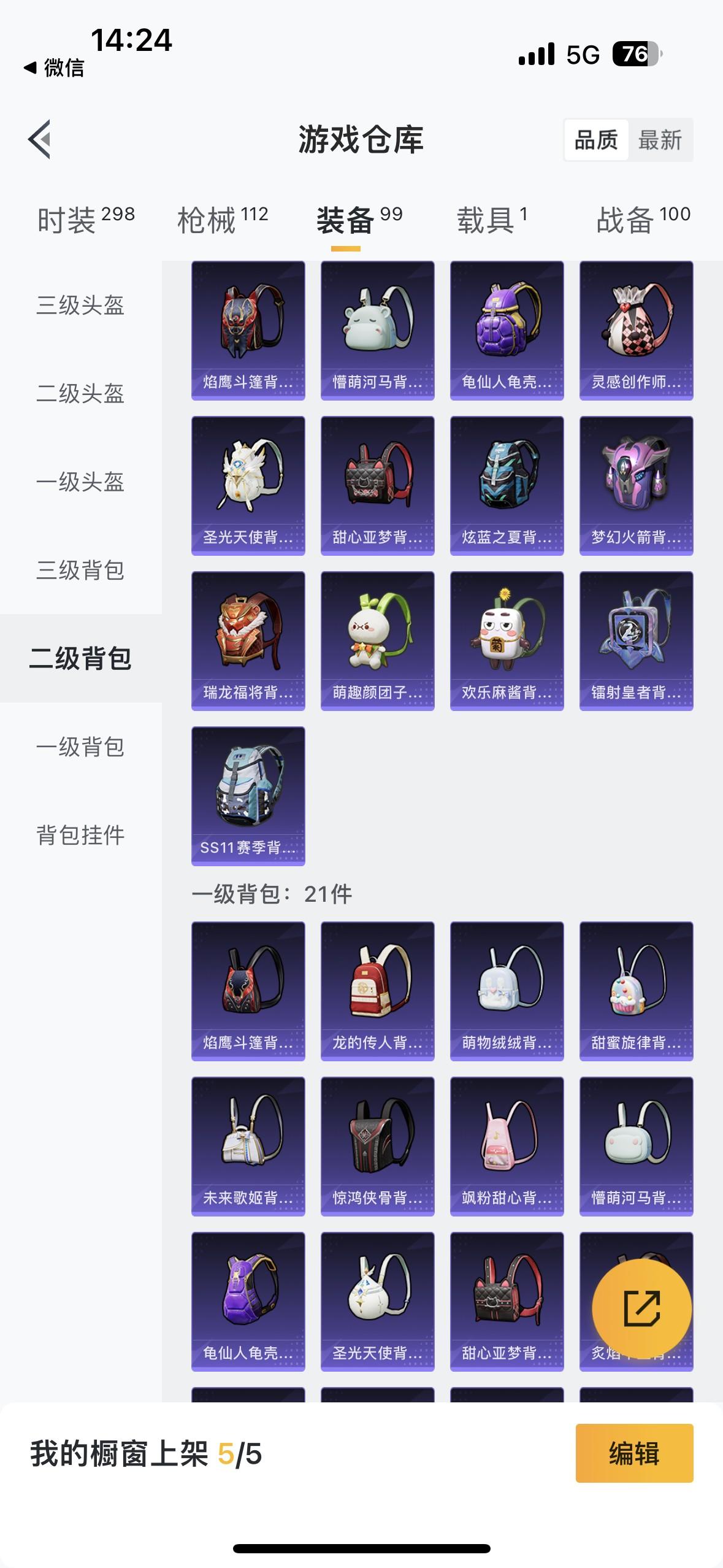Go back using the top-left arrow
The height and width of the screenshot is (1568, 723).
pyautogui.click(x=39, y=139)
